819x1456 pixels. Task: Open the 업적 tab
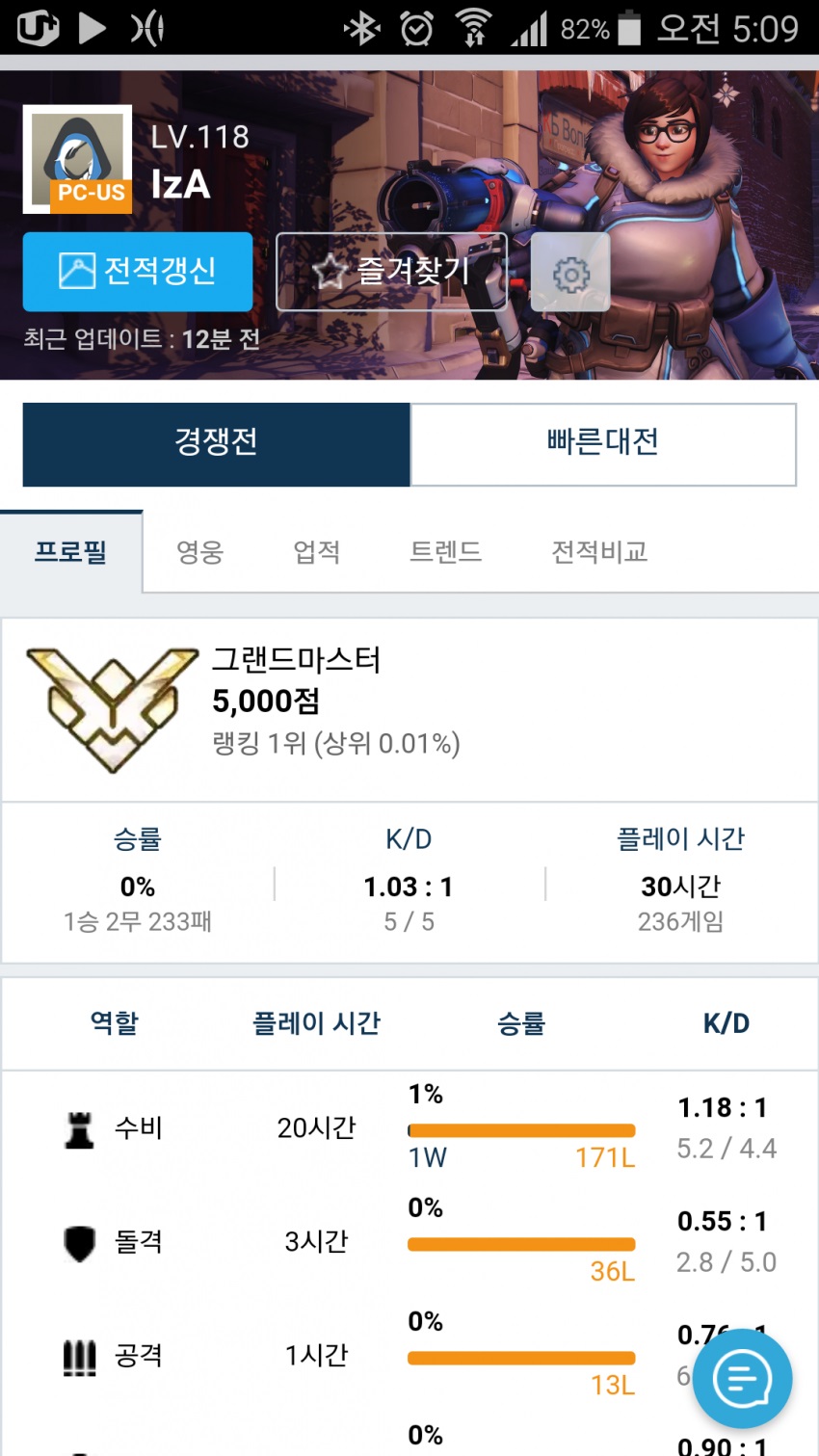[x=316, y=552]
